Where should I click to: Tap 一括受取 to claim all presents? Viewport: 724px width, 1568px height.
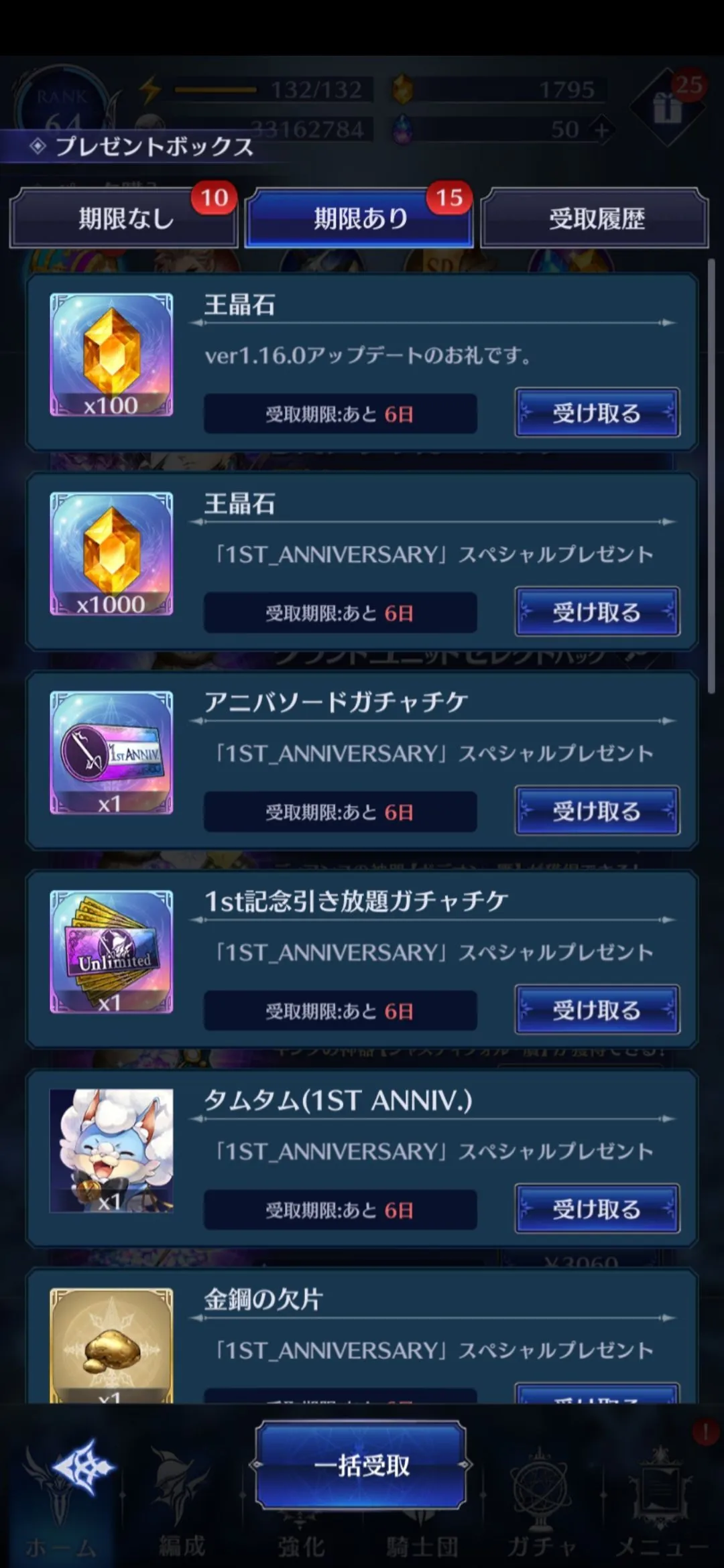361,1465
